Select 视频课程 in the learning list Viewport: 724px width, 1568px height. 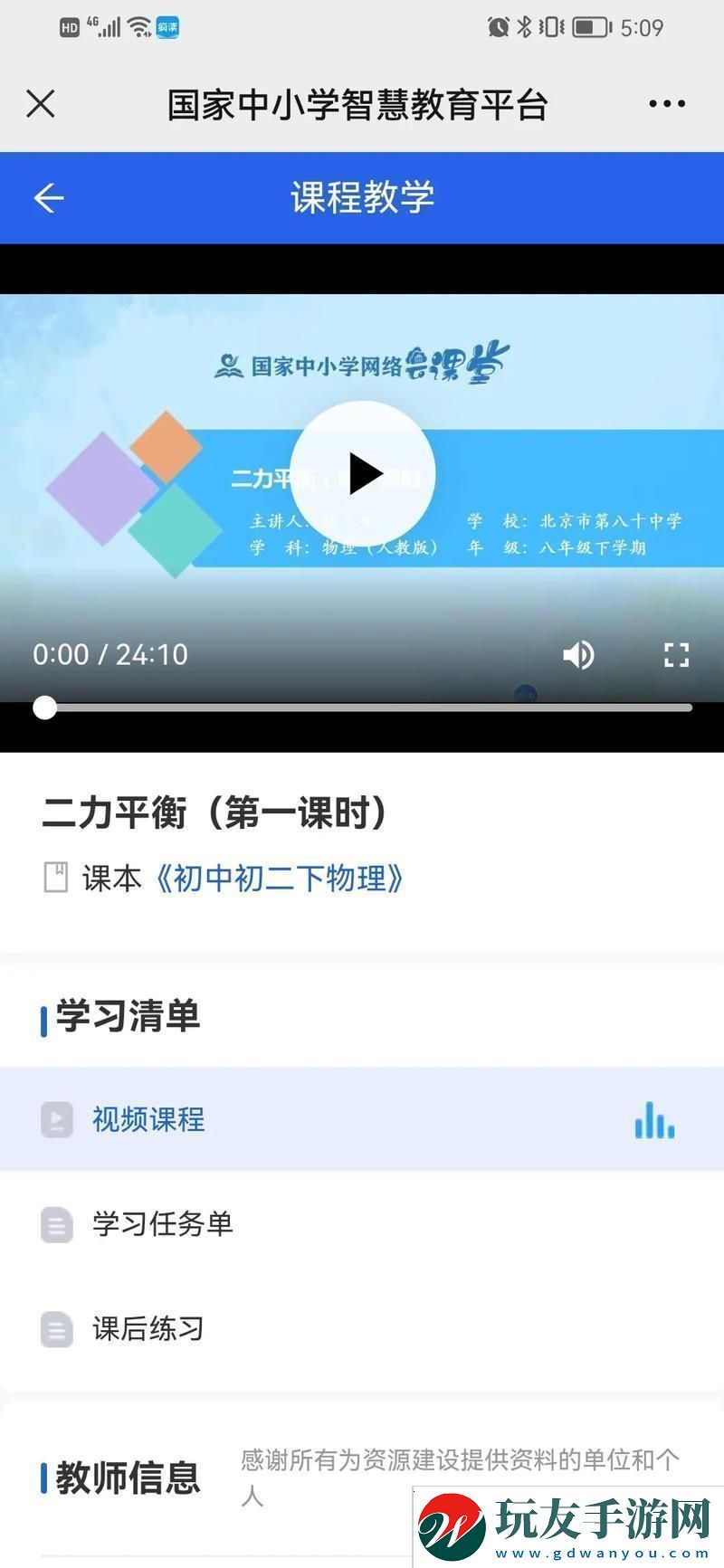tap(149, 1119)
